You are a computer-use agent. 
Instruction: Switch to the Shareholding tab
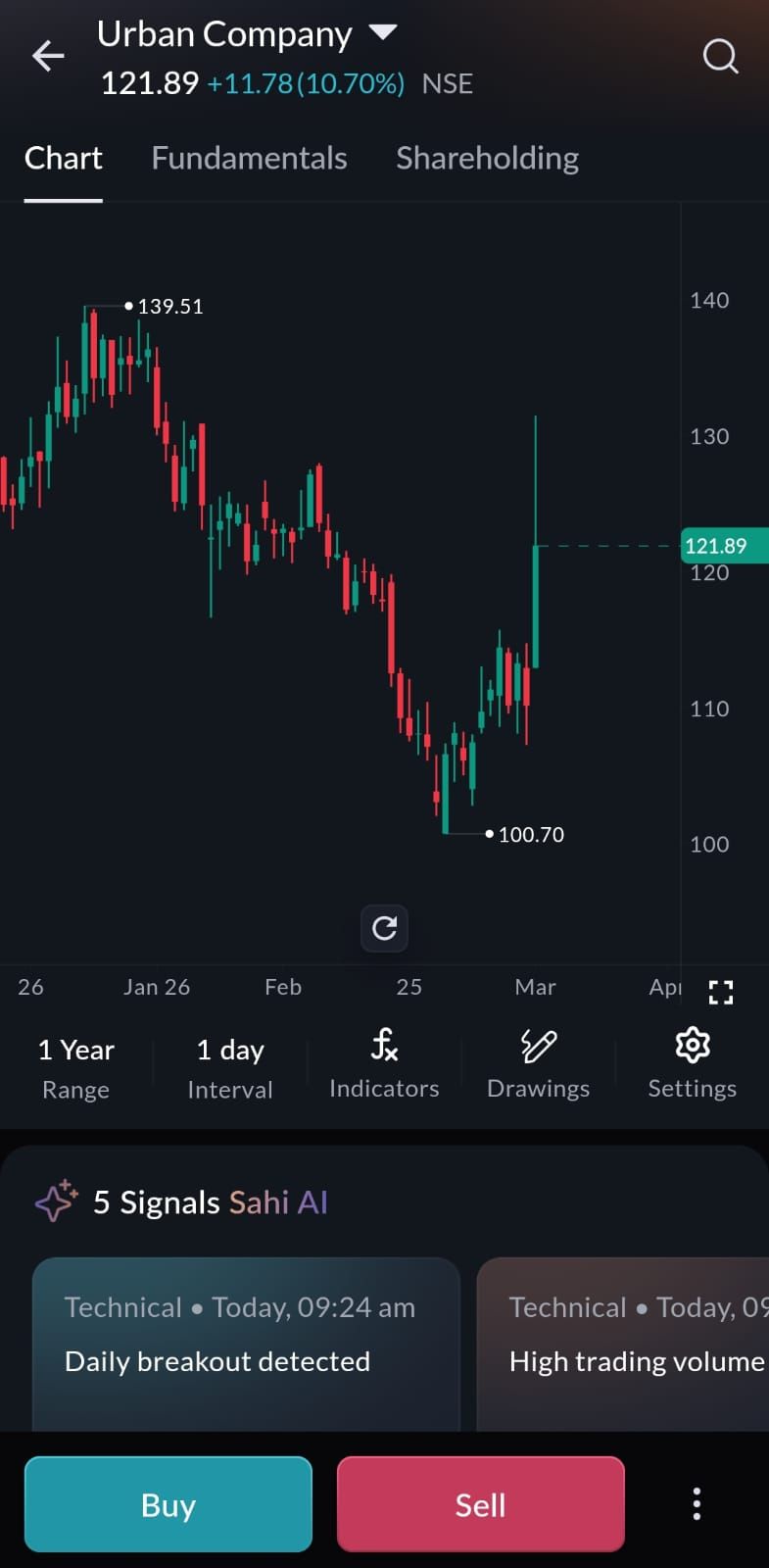coord(487,158)
